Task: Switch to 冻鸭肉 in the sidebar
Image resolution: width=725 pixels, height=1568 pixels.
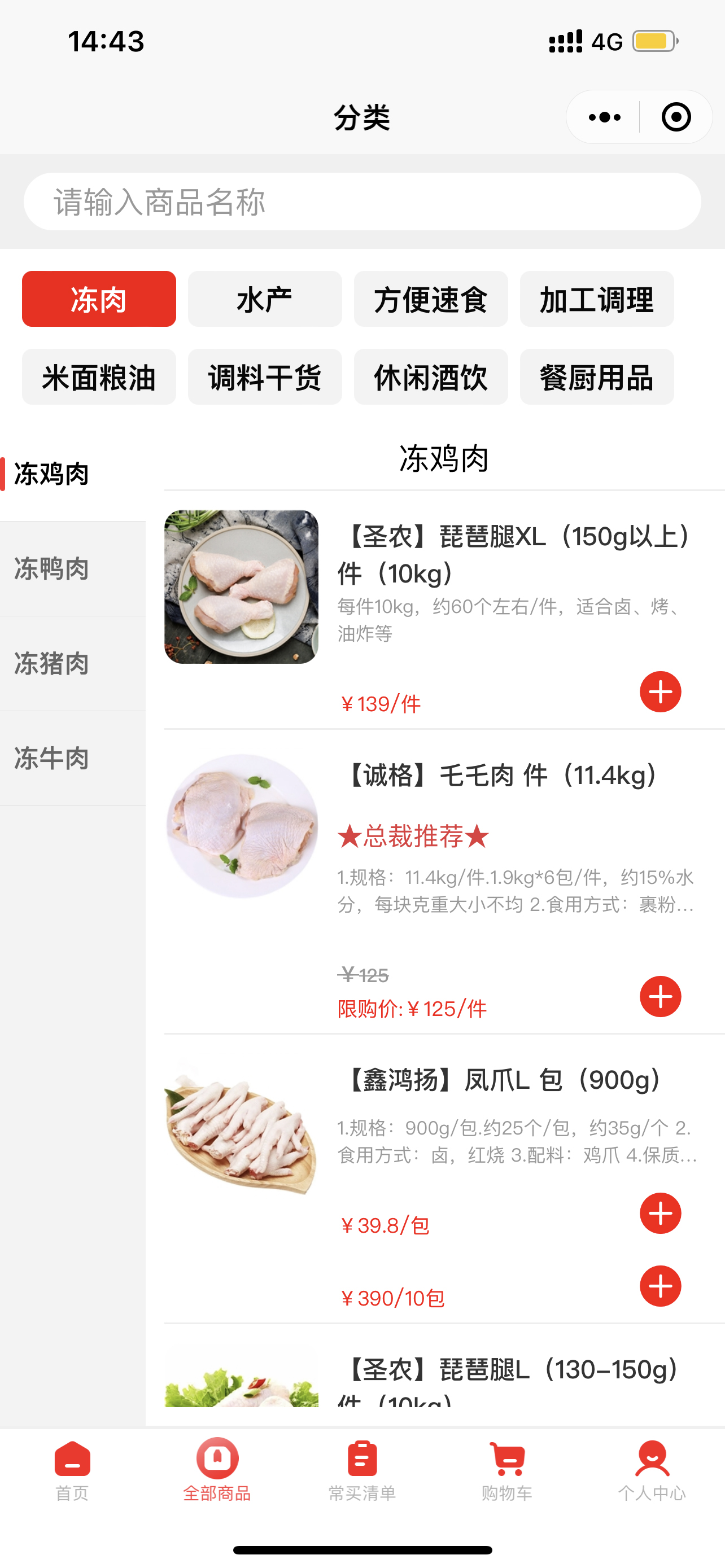Action: pos(53,569)
